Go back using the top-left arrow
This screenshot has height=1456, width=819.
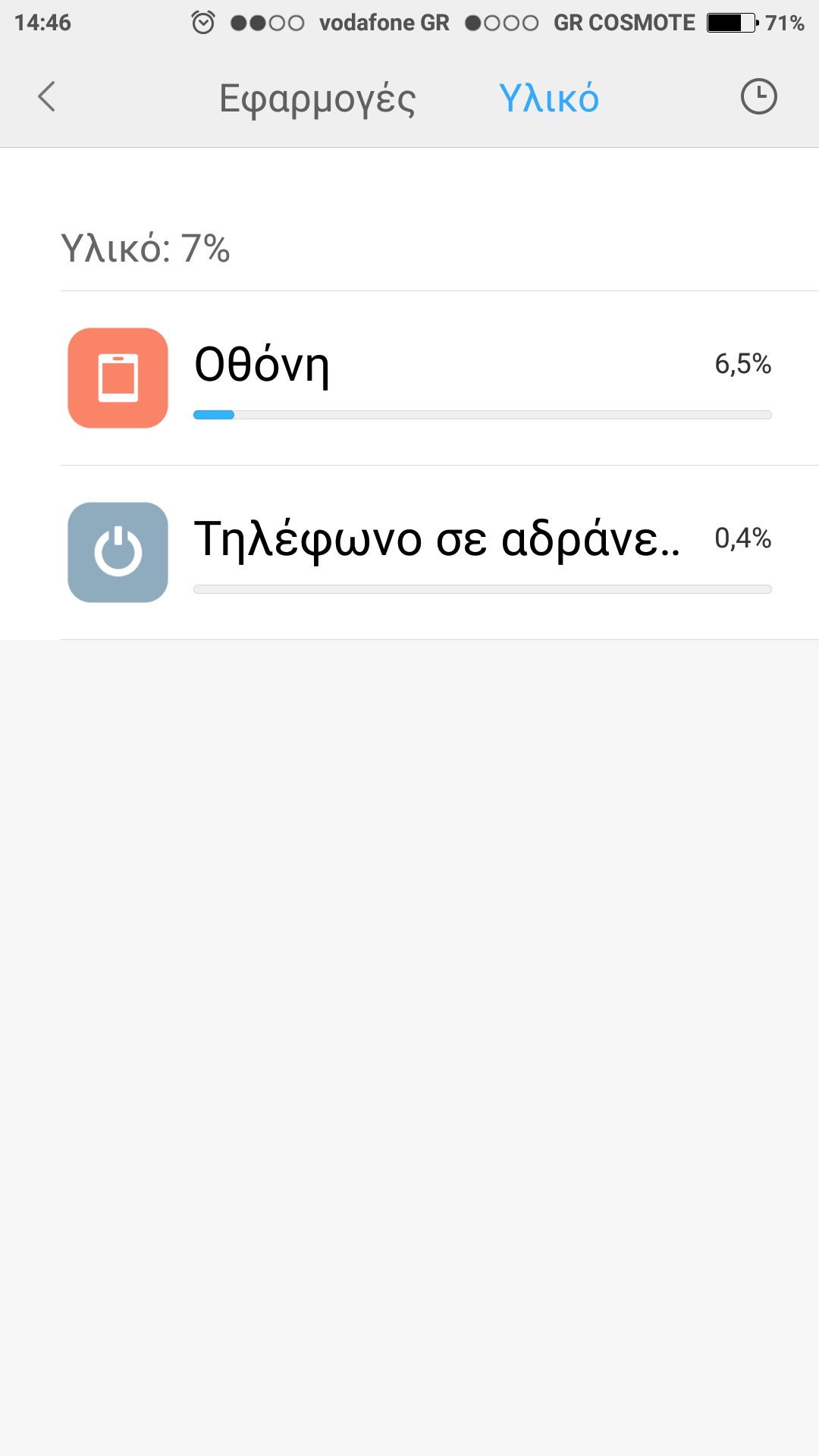pyautogui.click(x=47, y=97)
